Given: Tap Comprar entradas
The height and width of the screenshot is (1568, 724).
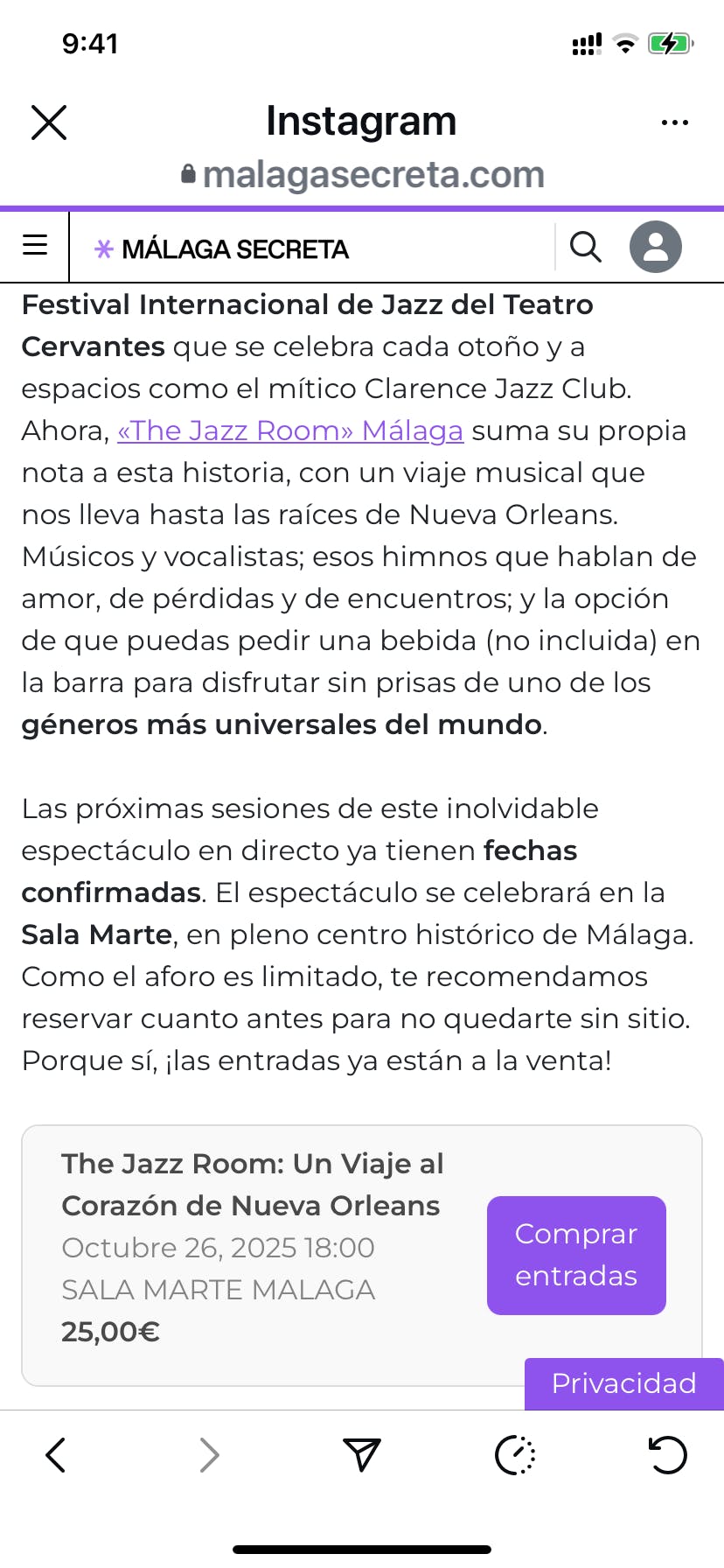Looking at the screenshot, I should coord(576,1255).
